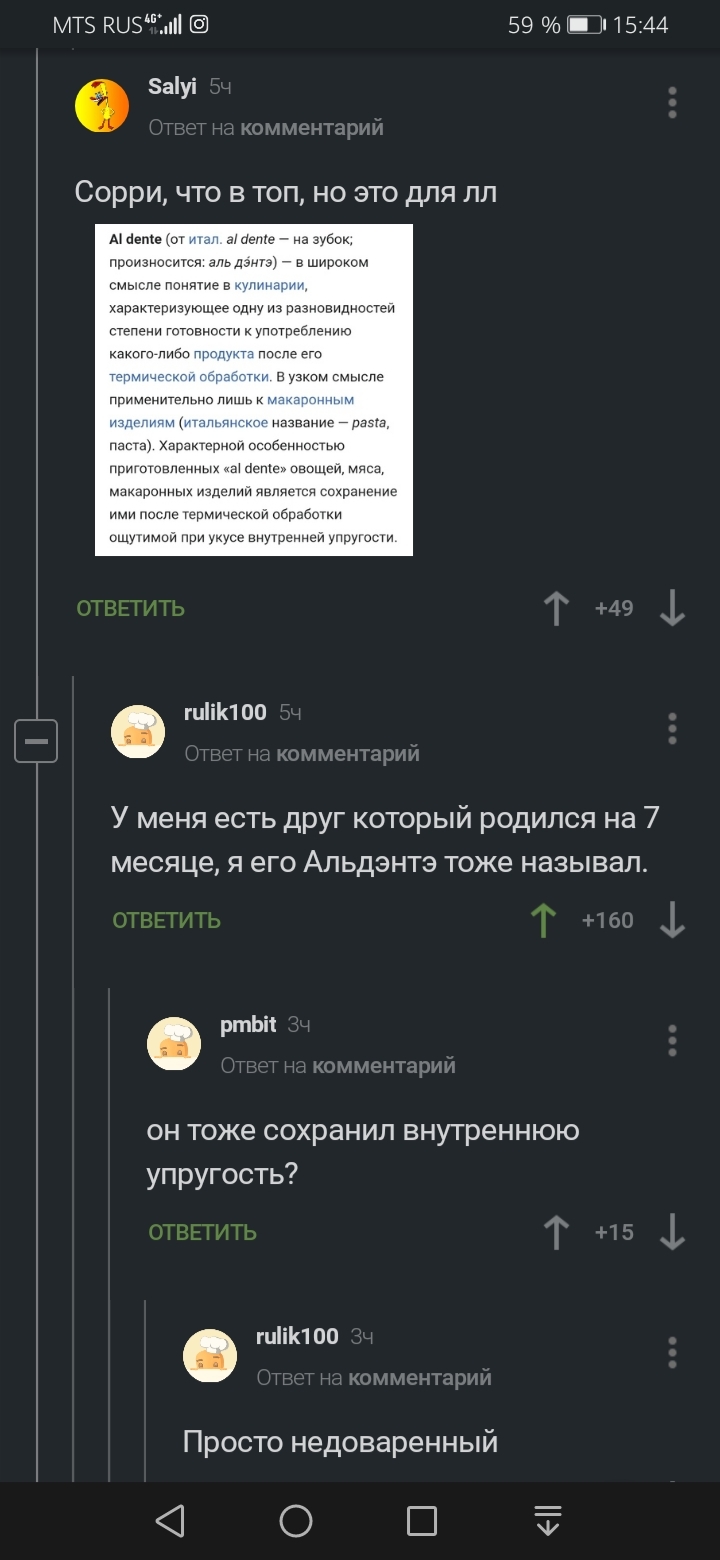Screen dimensions: 720x1560
Task: Upvote Salyi's comment with +49
Action: [556, 608]
